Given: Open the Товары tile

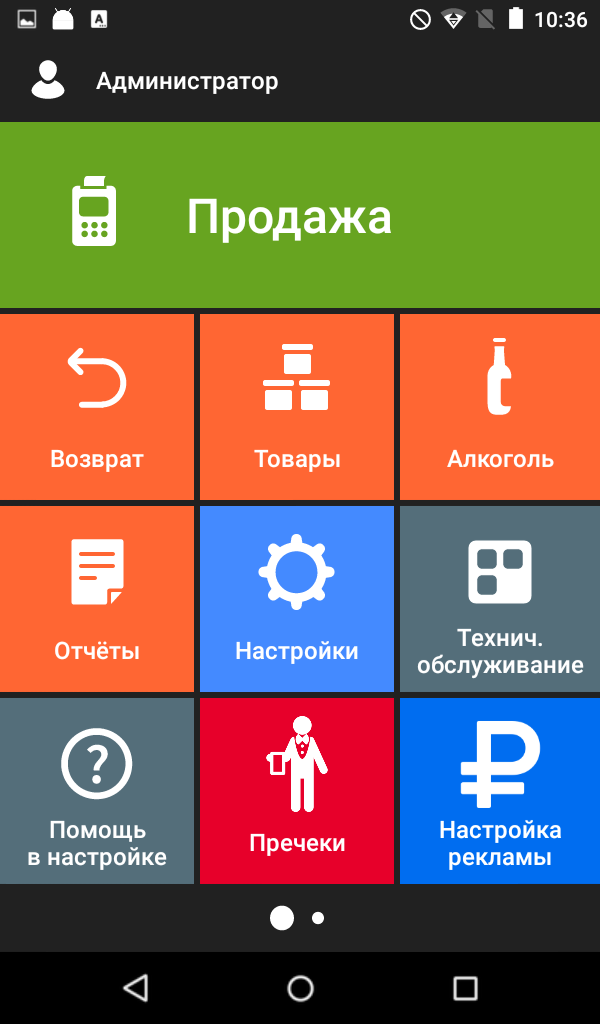Looking at the screenshot, I should [x=297, y=407].
